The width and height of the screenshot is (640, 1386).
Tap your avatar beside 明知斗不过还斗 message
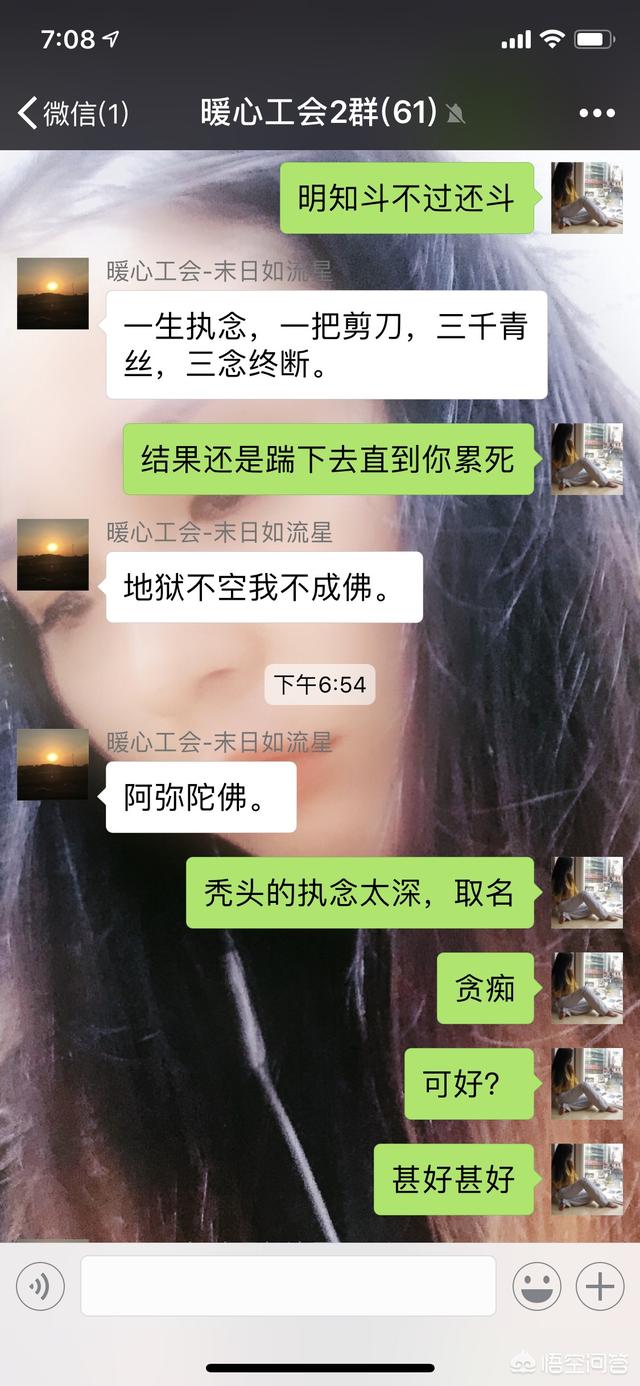click(x=587, y=197)
